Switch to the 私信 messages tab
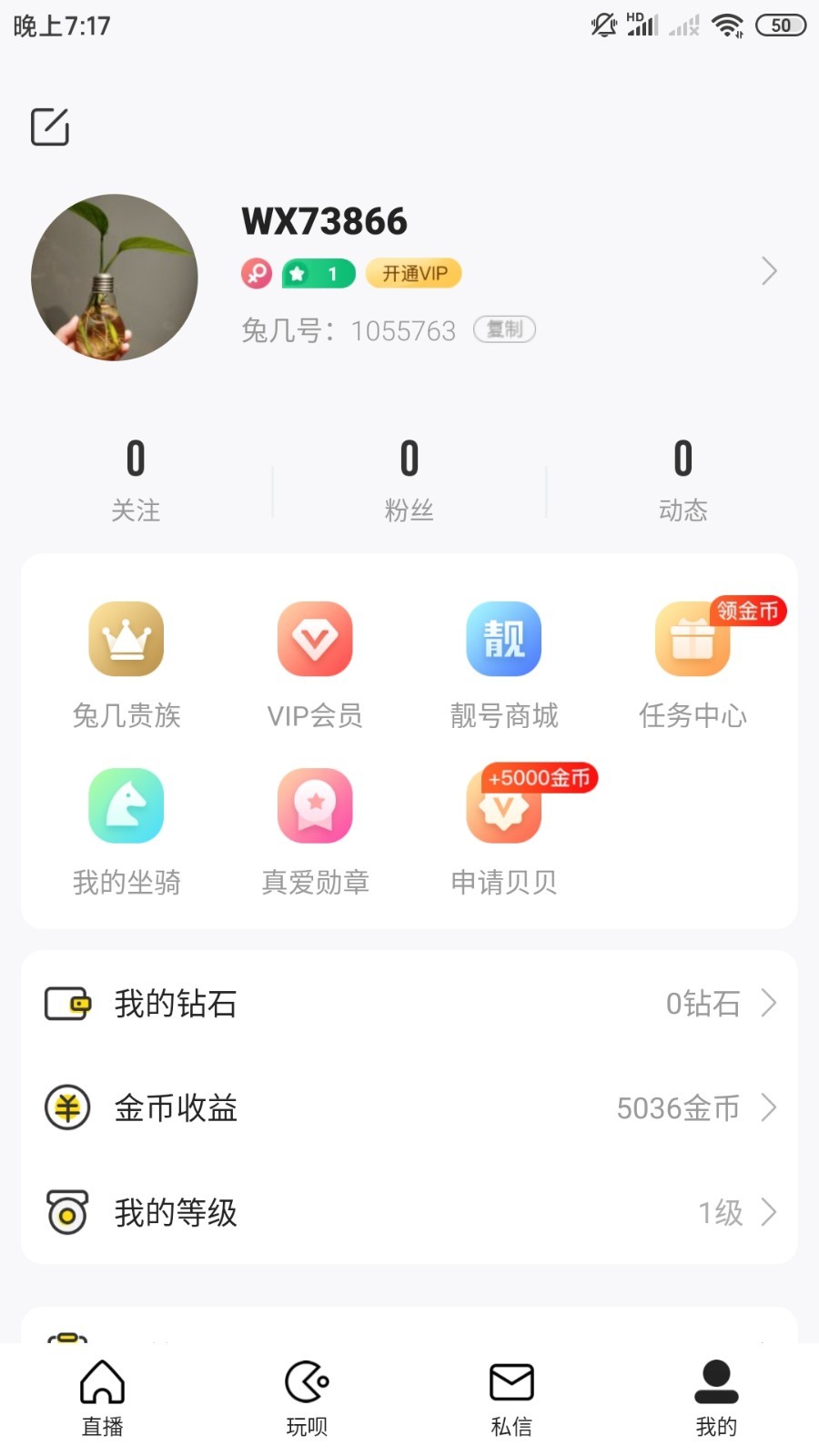 click(x=511, y=1399)
